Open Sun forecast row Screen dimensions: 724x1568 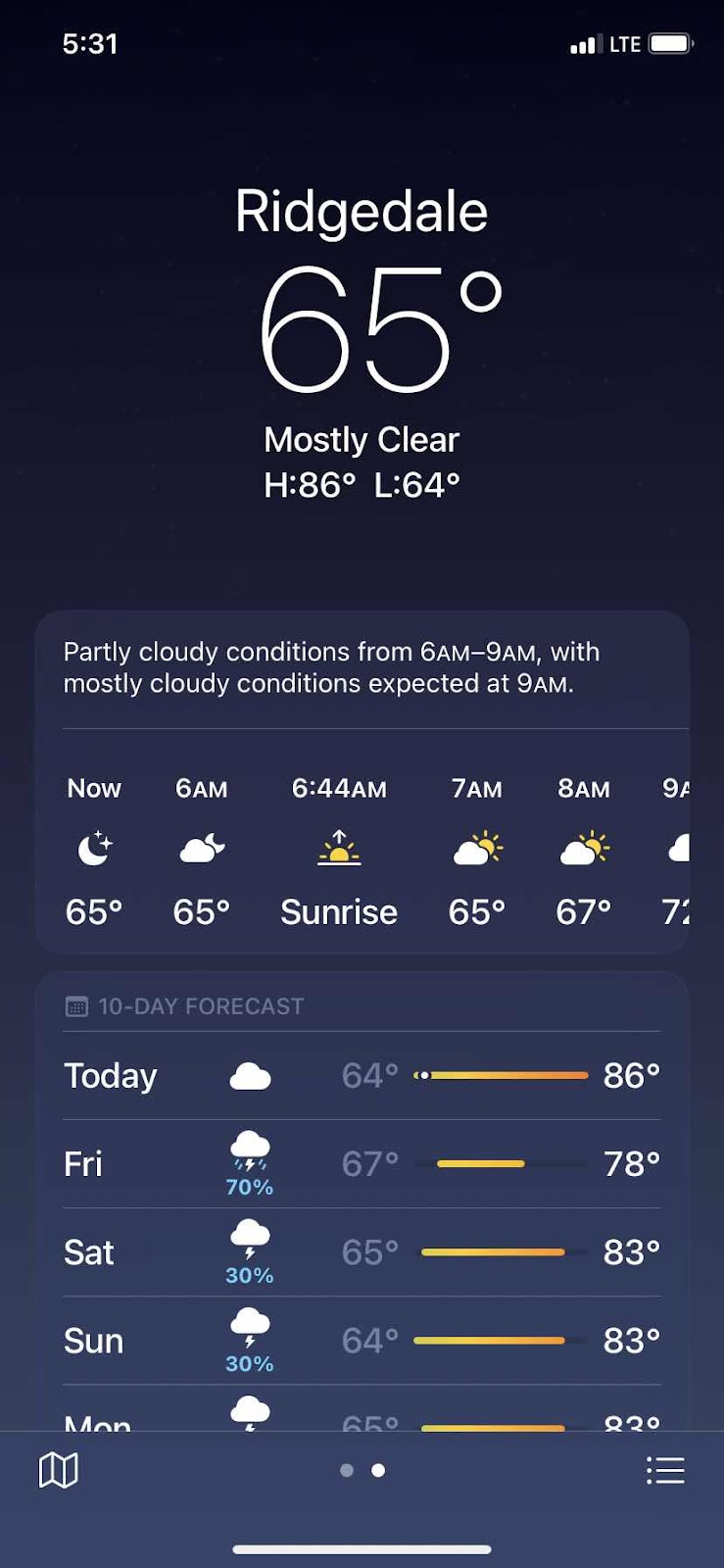pos(362,1341)
